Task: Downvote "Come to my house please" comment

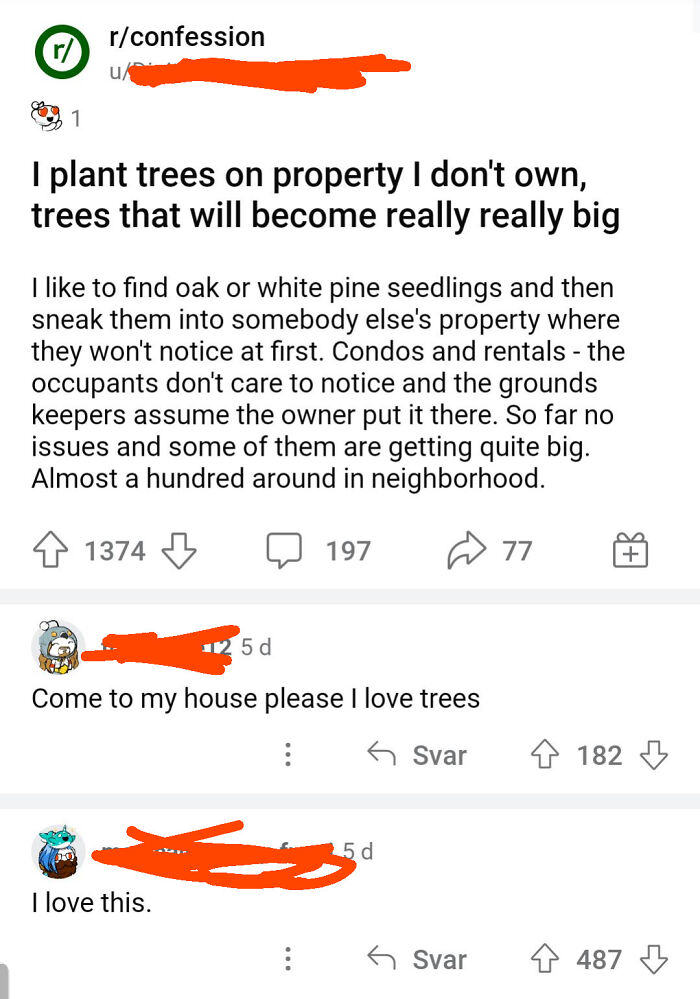Action: click(653, 755)
